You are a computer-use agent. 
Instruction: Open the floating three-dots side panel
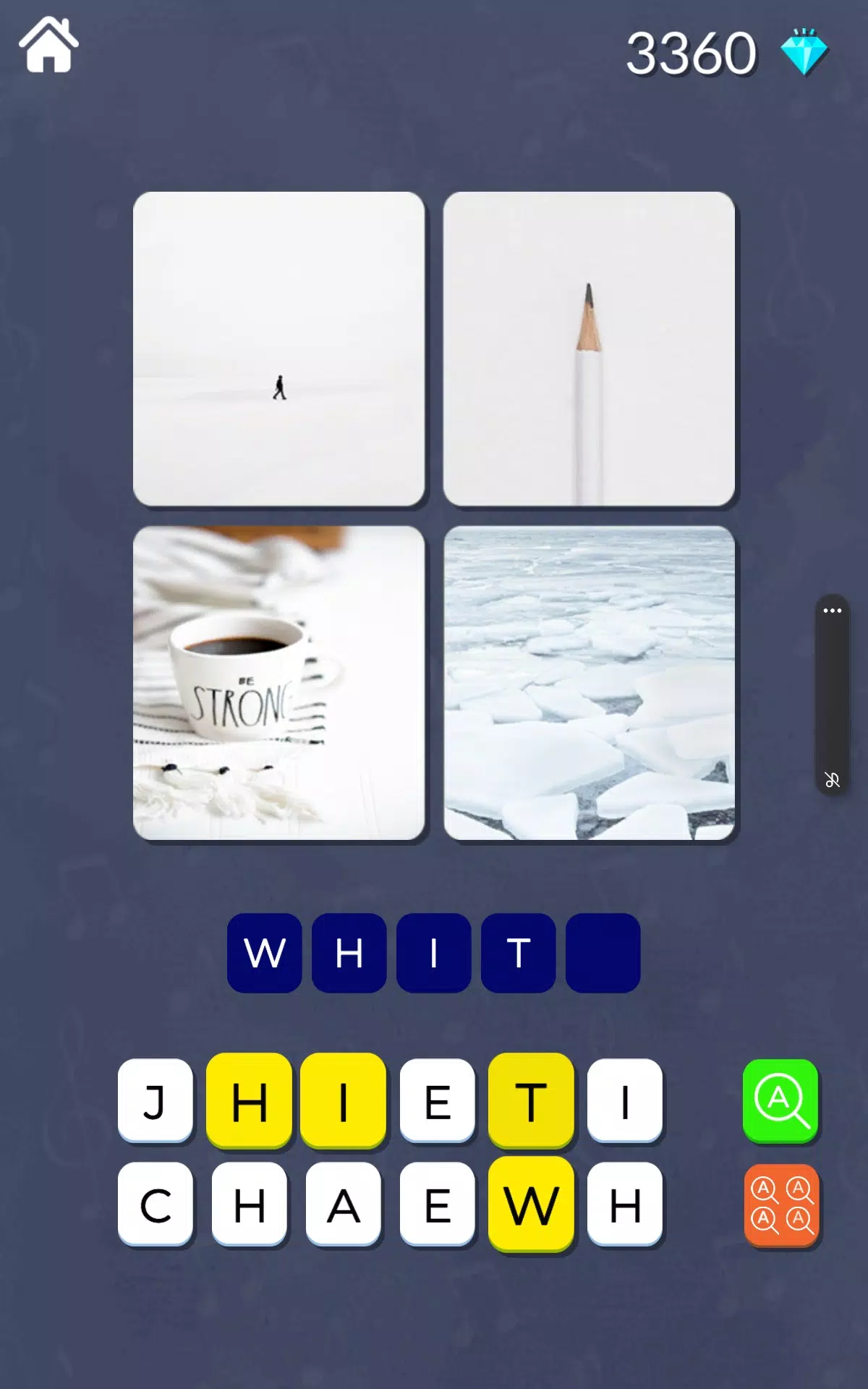832,611
